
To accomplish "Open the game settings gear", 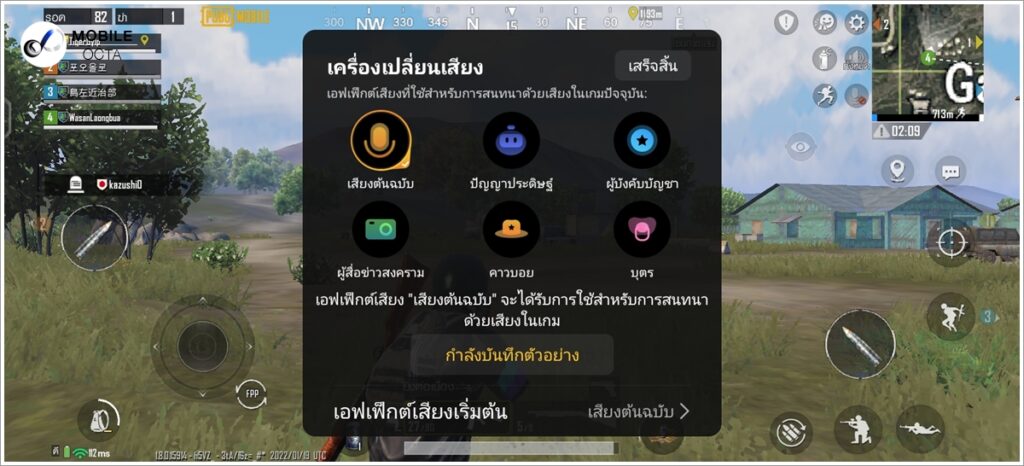I will [x=856, y=22].
